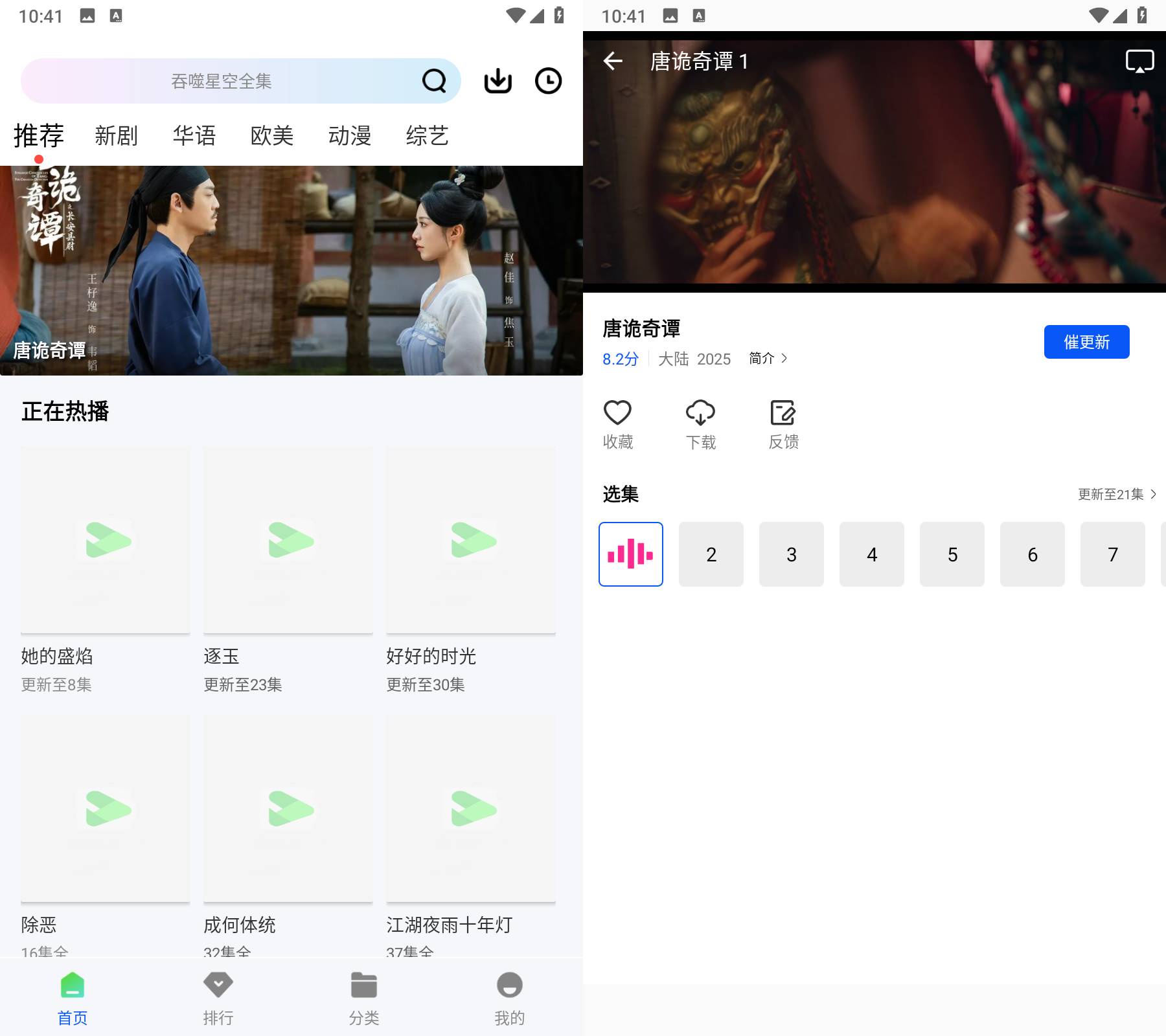1166x1036 pixels.
Task: Expand the 简介 synopsis link
Action: click(x=768, y=359)
